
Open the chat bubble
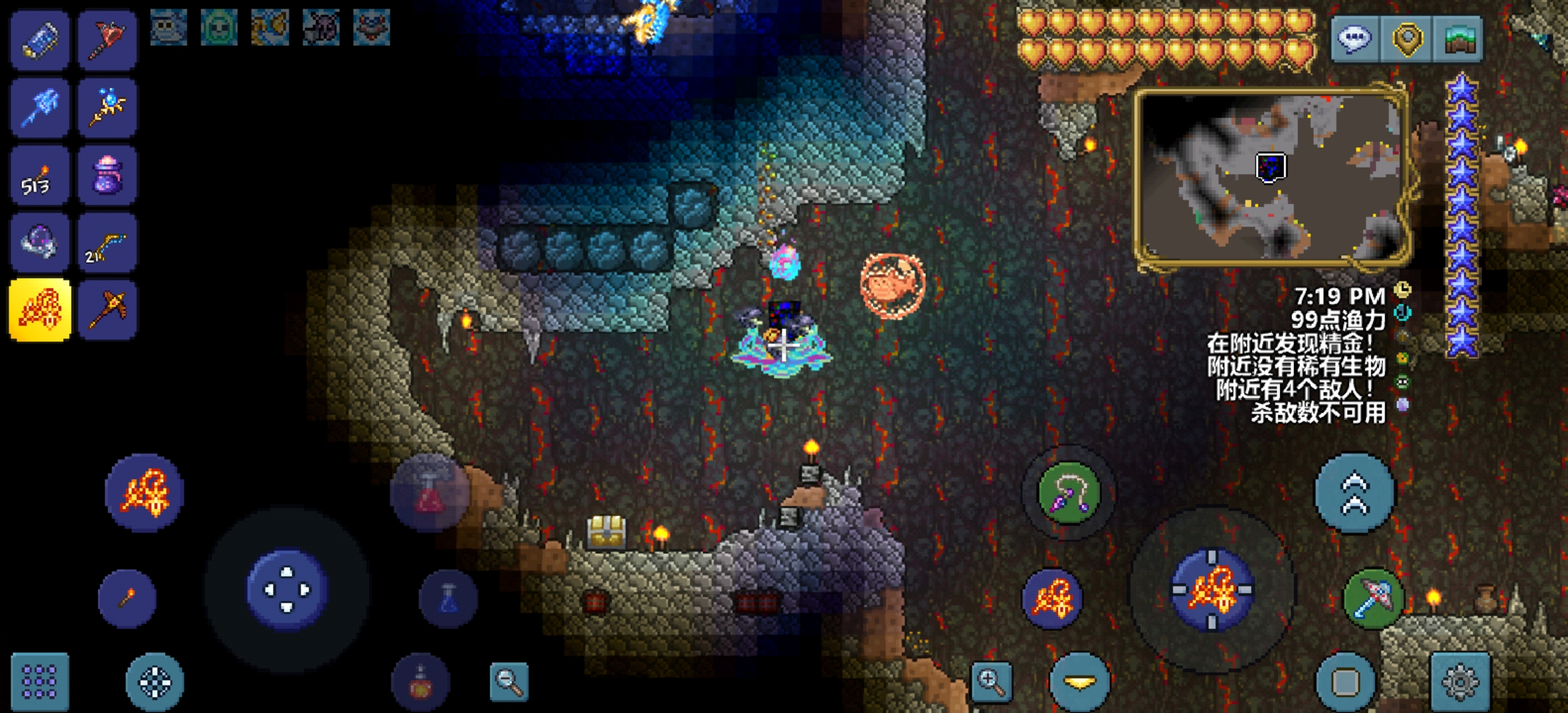click(x=1355, y=40)
